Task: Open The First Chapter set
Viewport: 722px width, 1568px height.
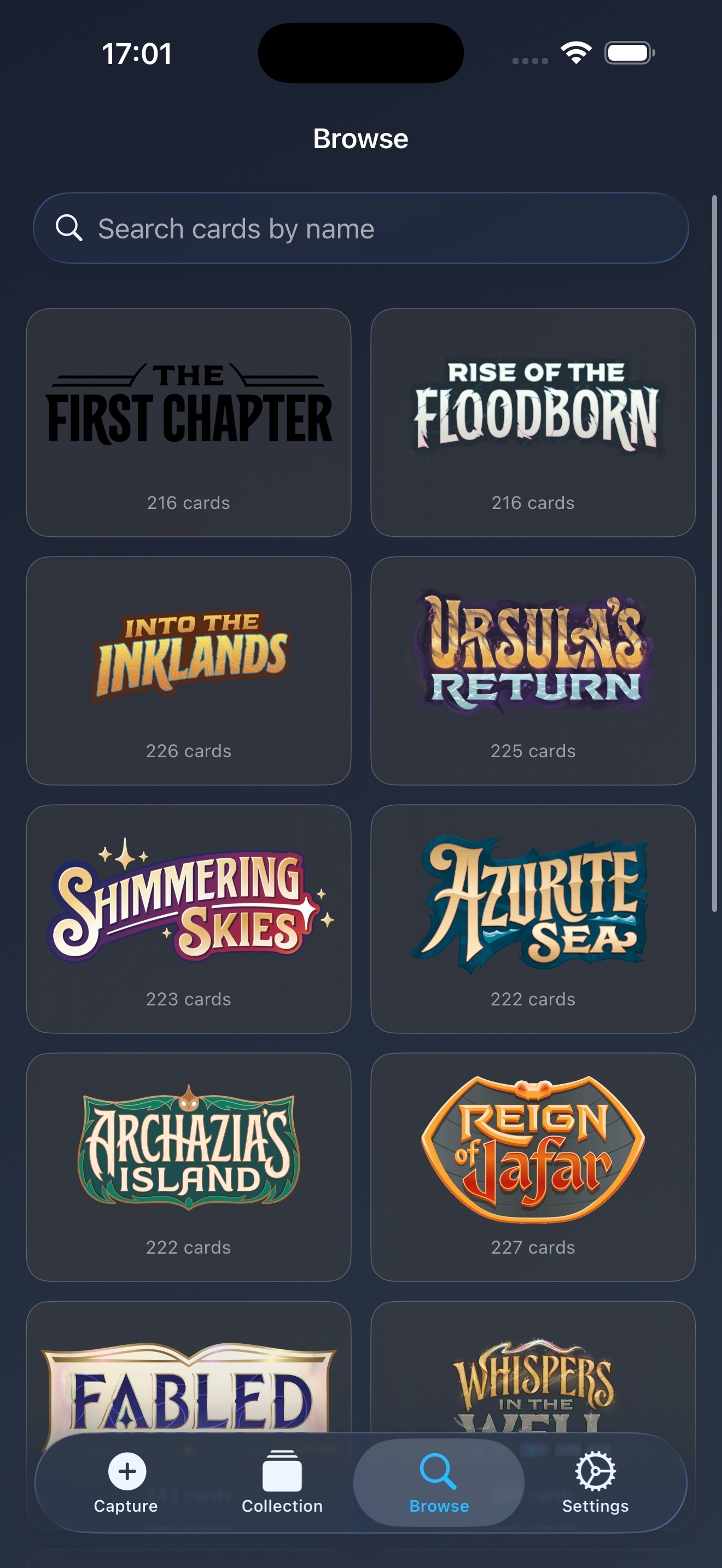Action: [189, 422]
